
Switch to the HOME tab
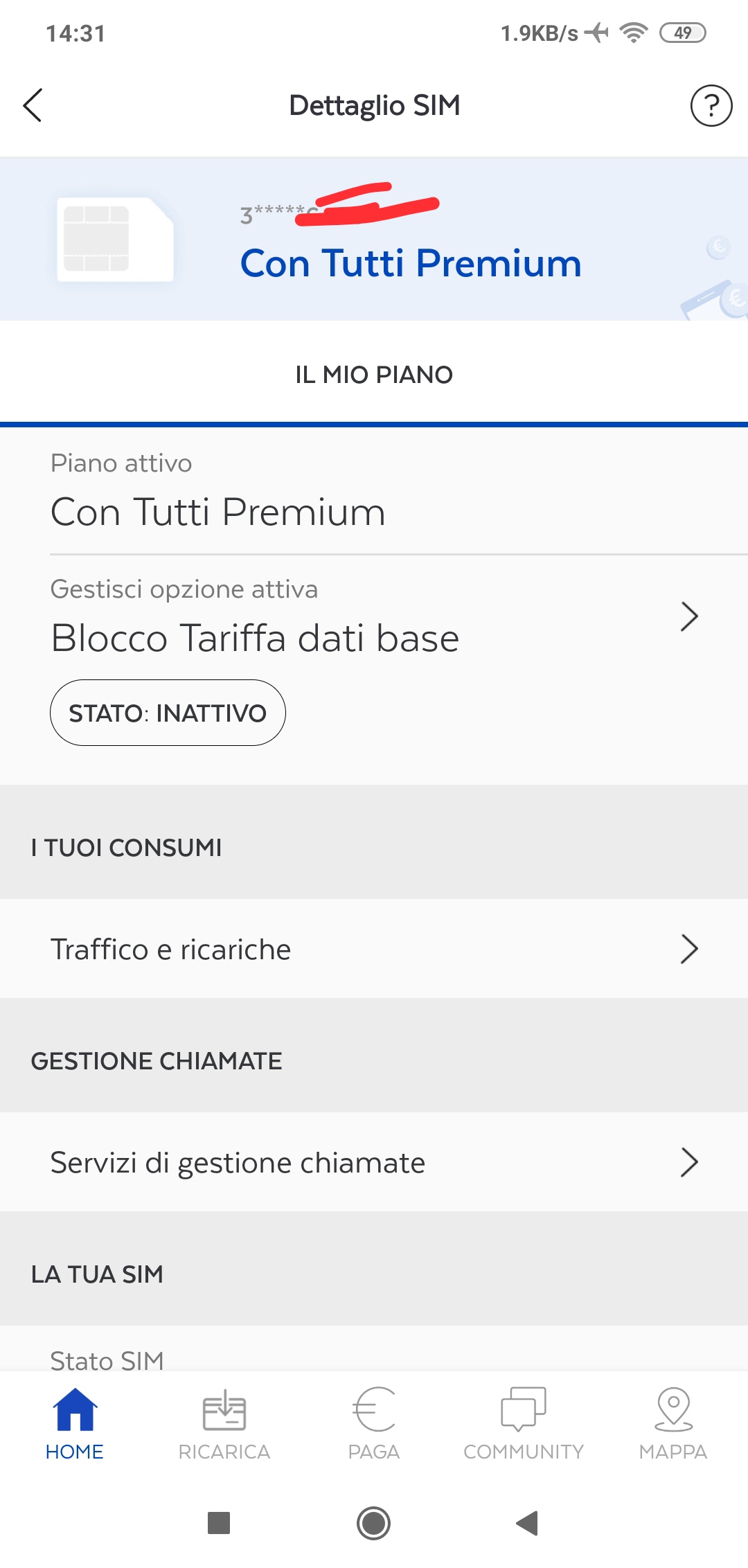pyautogui.click(x=75, y=1424)
